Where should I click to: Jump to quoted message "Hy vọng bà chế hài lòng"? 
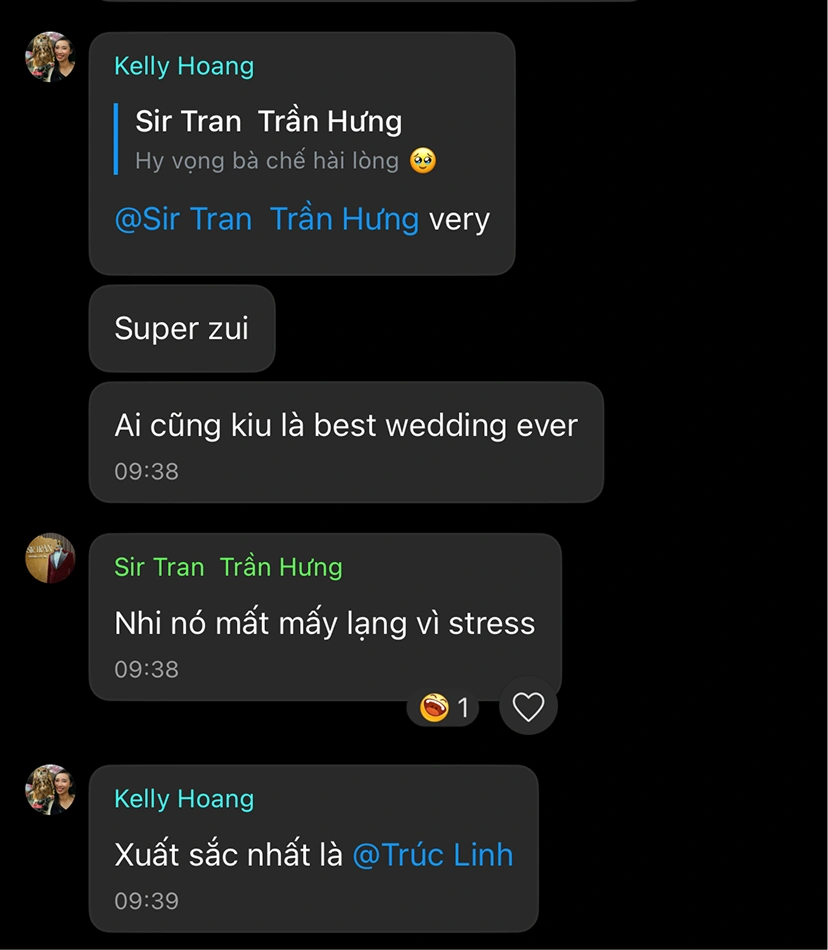(285, 140)
